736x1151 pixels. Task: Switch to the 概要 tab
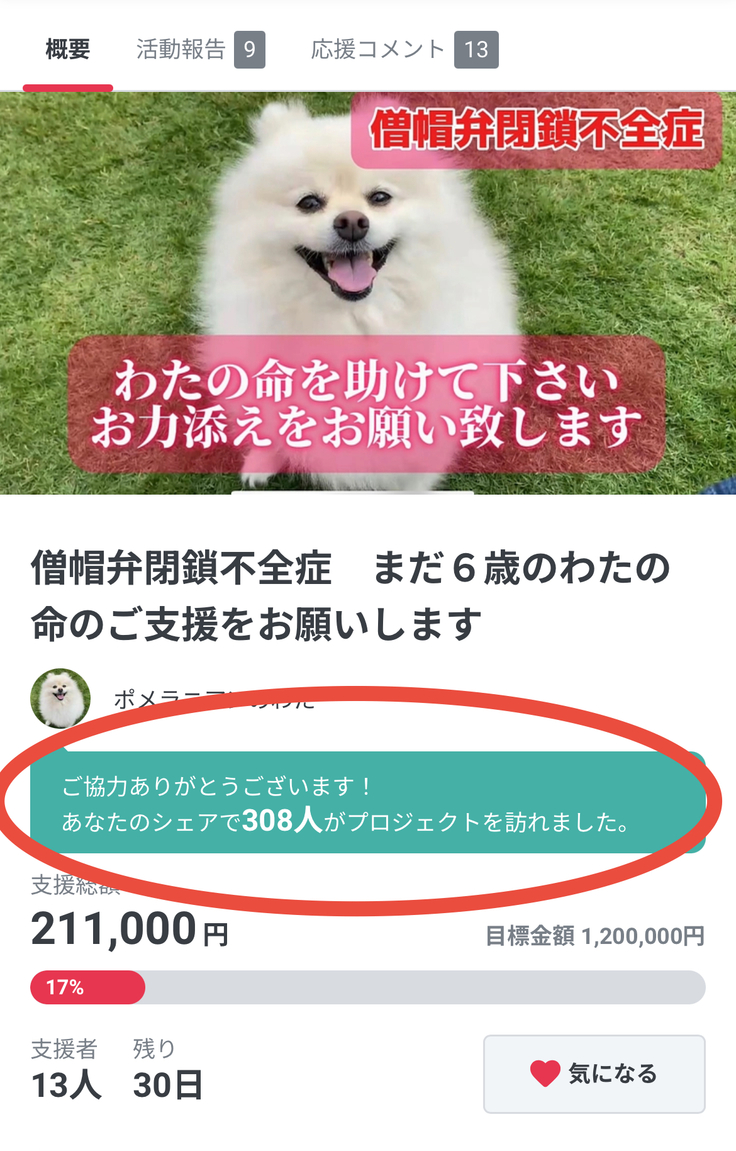[68, 49]
